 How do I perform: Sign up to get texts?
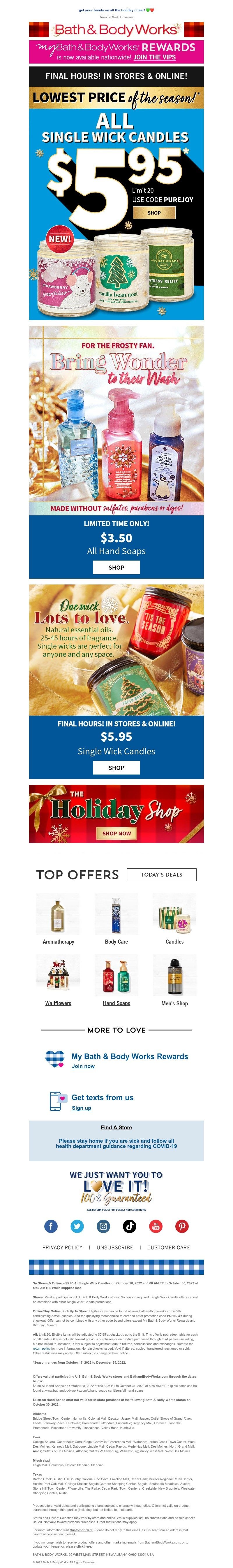tap(82, 1108)
